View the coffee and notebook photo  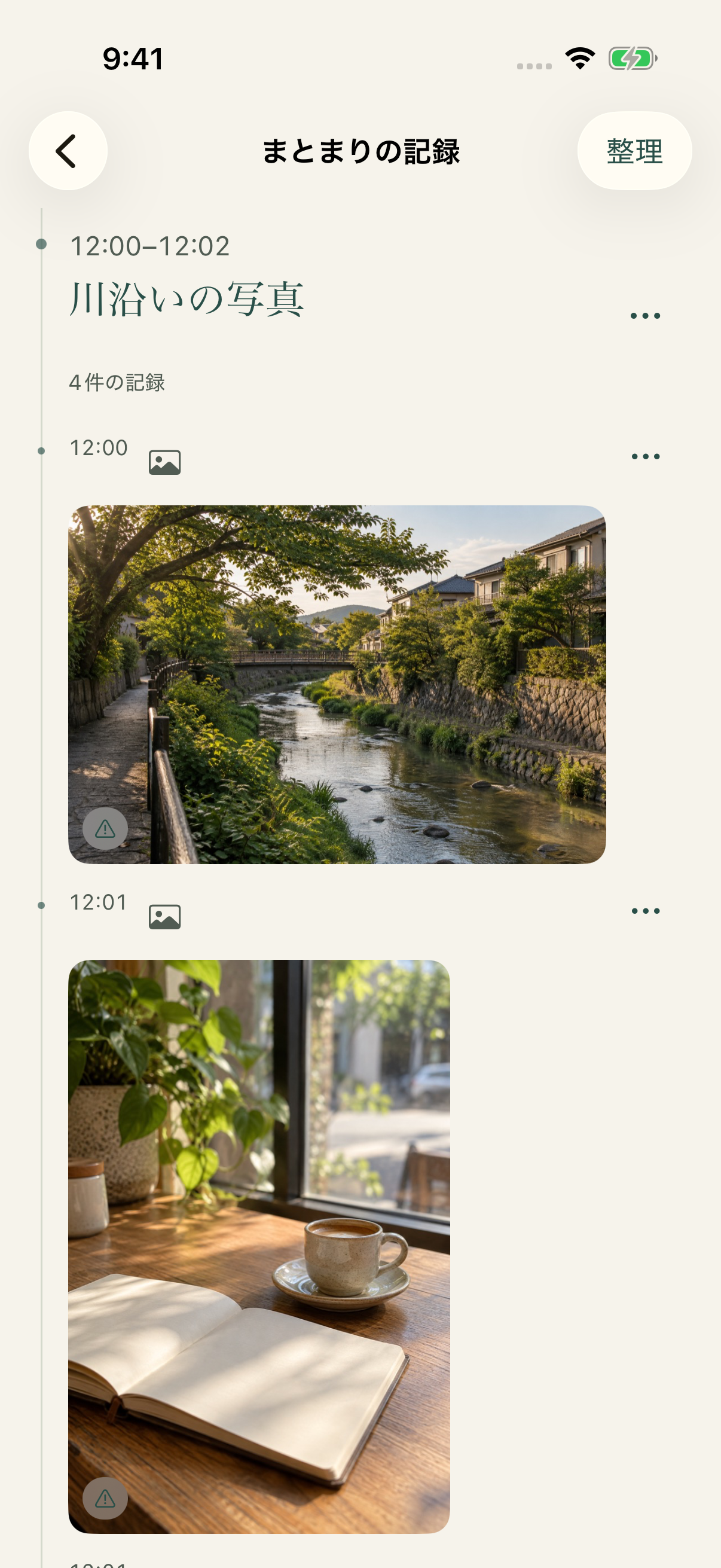(x=259, y=1246)
